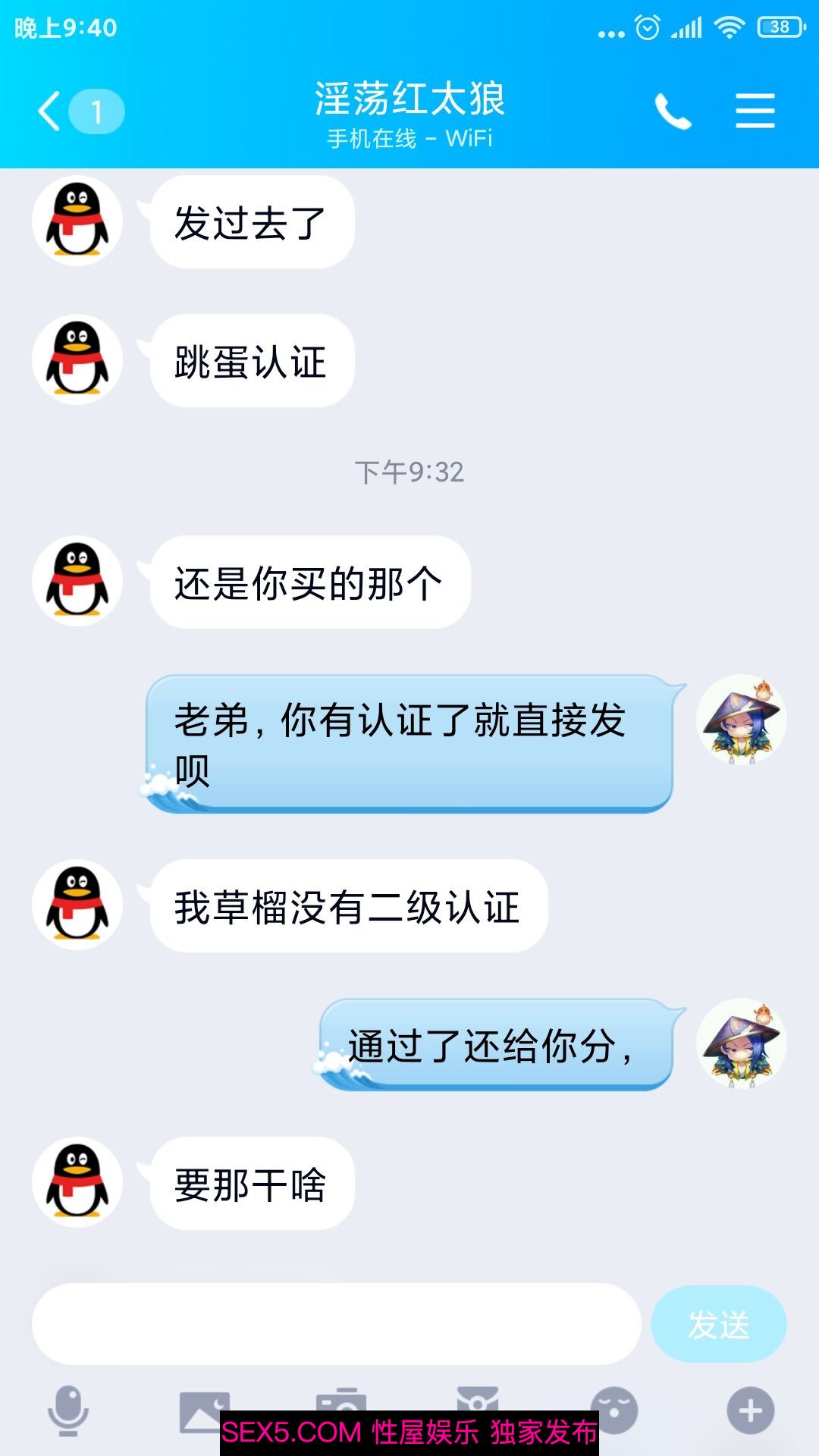Tap the 发送 send button
819x1456 pixels.
(x=718, y=1324)
